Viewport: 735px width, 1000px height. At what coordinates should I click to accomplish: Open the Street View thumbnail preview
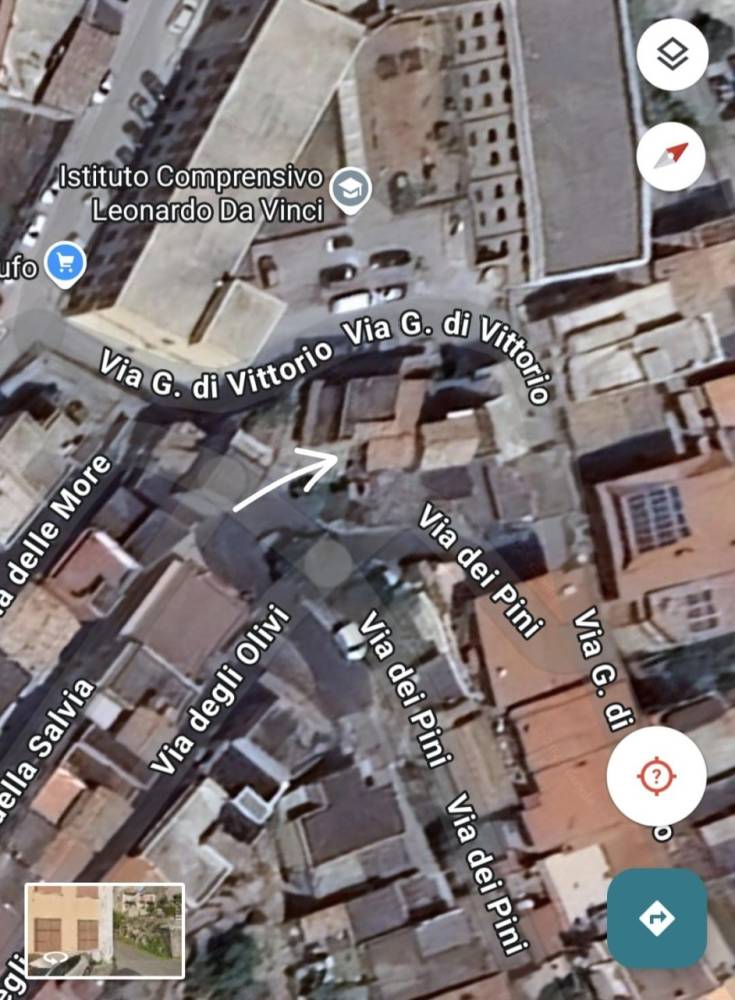[104, 930]
